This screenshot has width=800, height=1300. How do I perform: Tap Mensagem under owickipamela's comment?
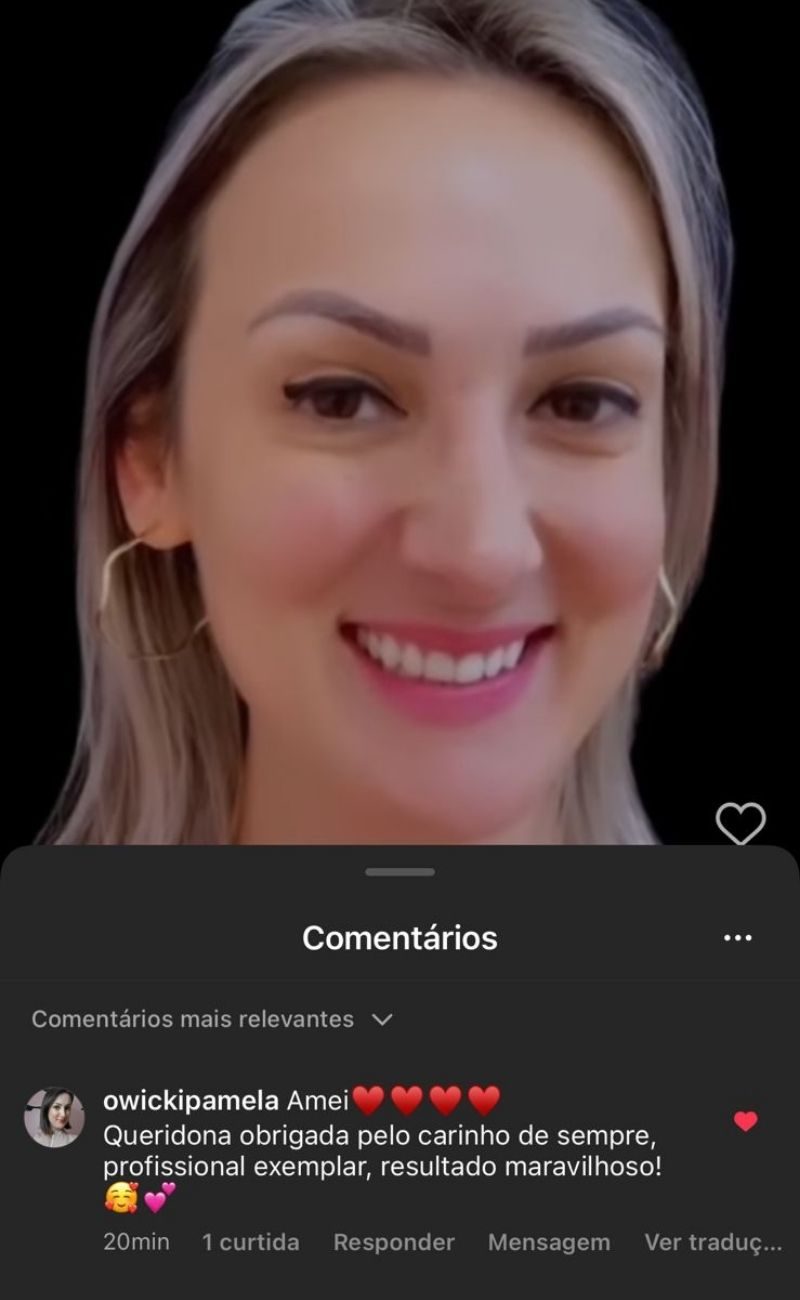click(x=548, y=1242)
